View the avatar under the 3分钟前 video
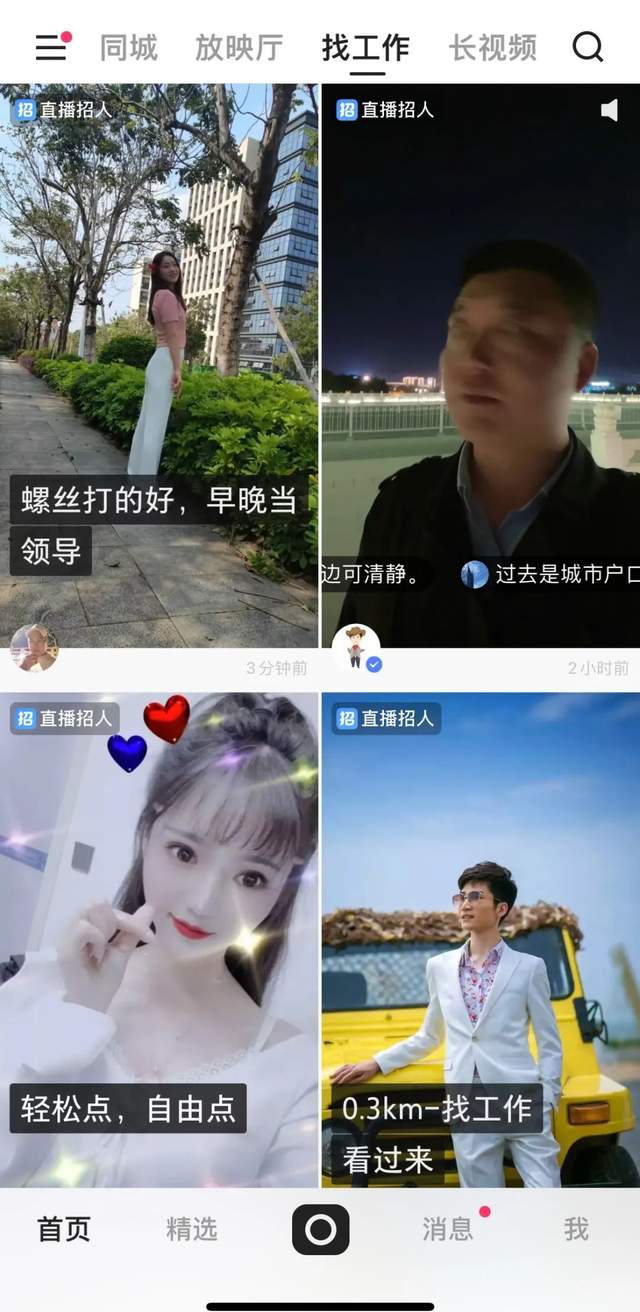This screenshot has height=1312, width=640. click(34, 648)
